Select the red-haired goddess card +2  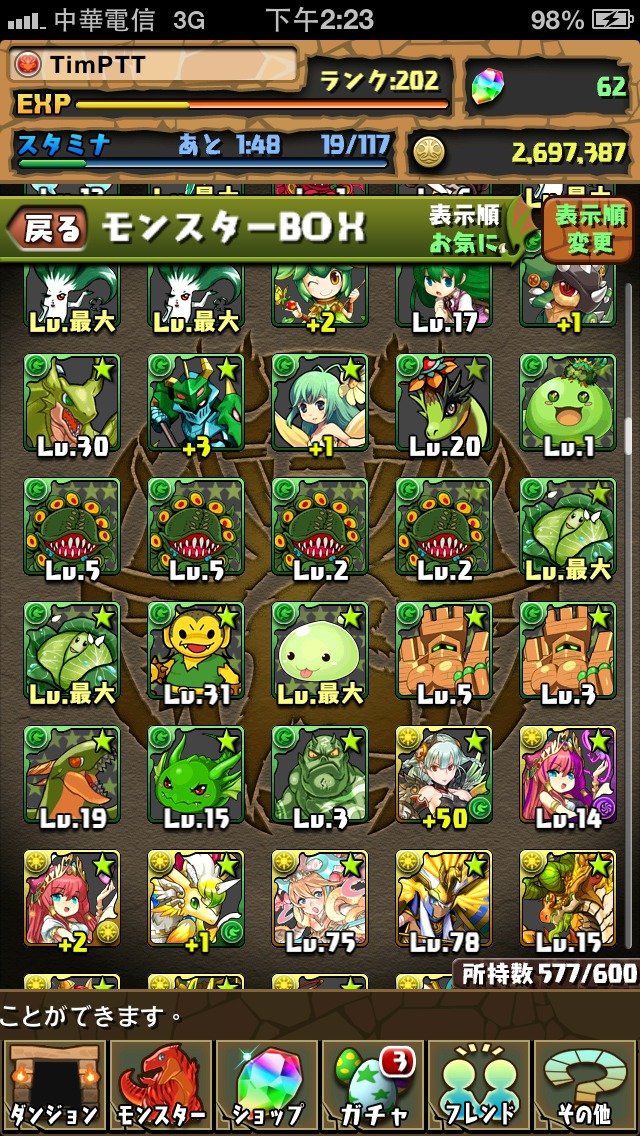[72, 899]
